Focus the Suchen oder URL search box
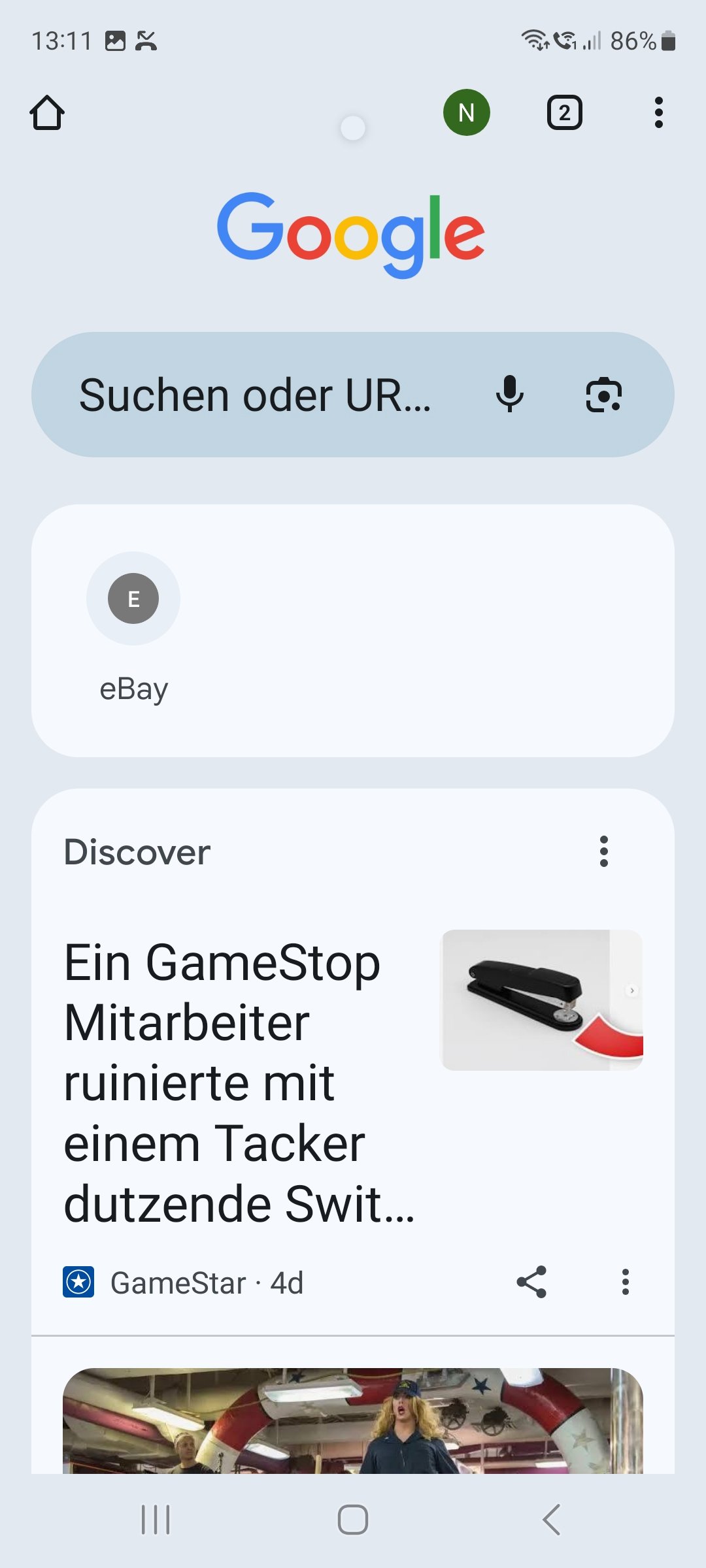 point(255,395)
